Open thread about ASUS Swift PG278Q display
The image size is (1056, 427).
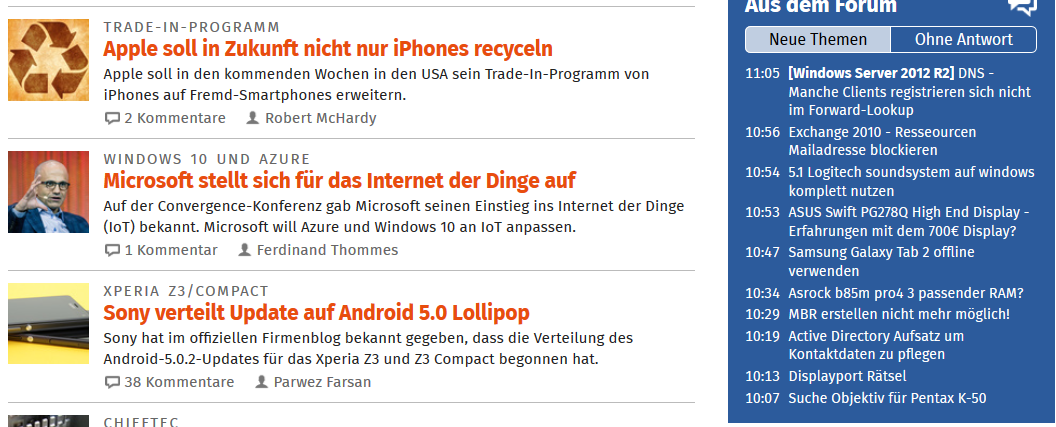coord(907,221)
